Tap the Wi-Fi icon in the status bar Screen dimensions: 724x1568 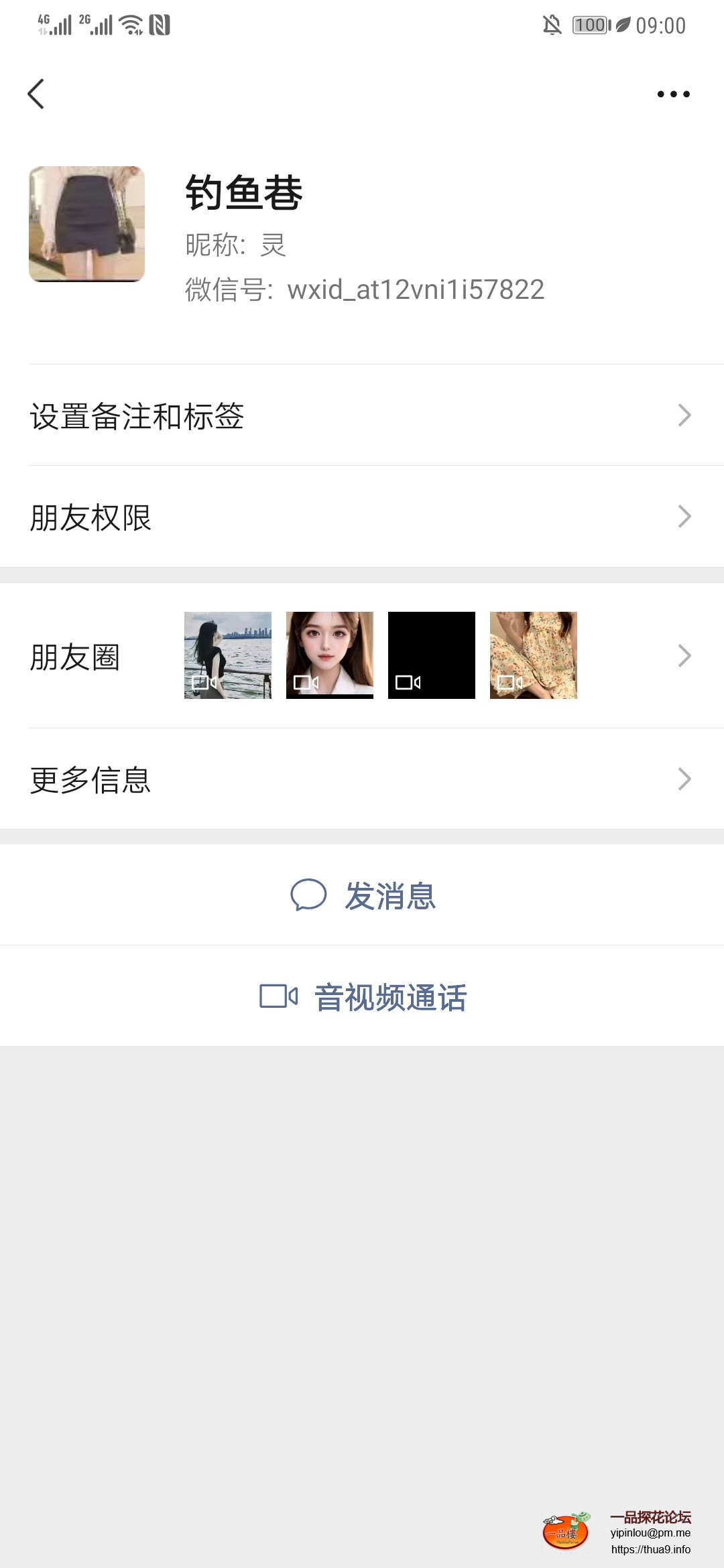(x=129, y=25)
